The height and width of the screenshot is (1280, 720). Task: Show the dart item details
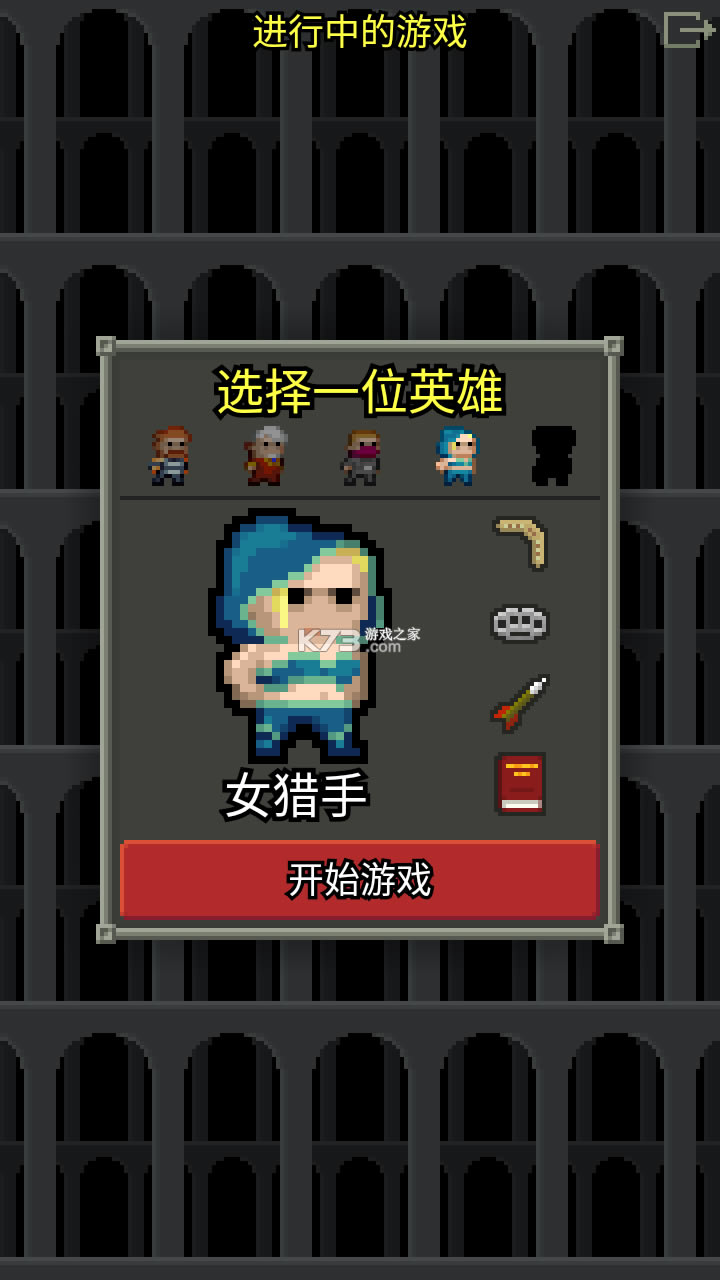520,703
